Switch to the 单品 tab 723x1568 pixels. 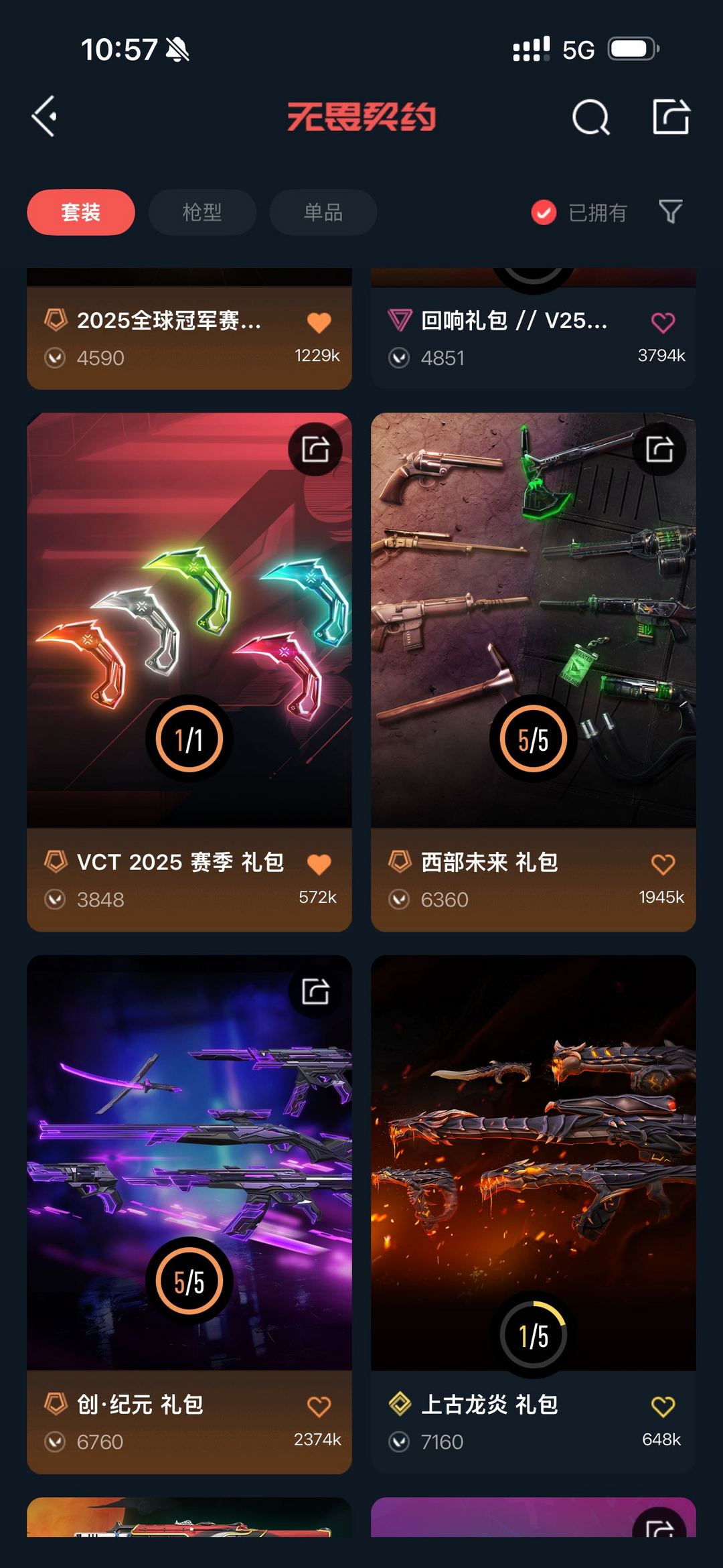click(x=323, y=212)
